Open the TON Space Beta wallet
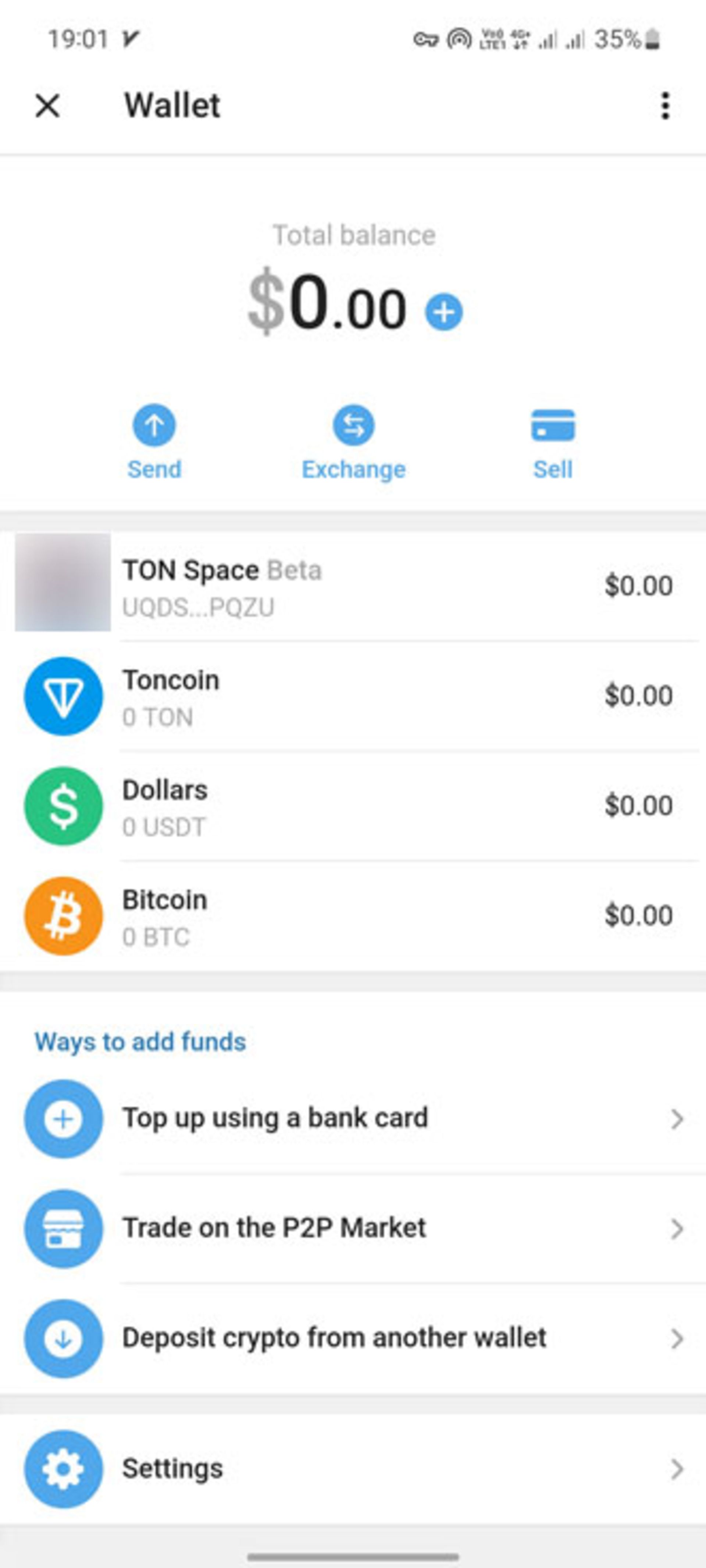706x1568 pixels. point(353,586)
